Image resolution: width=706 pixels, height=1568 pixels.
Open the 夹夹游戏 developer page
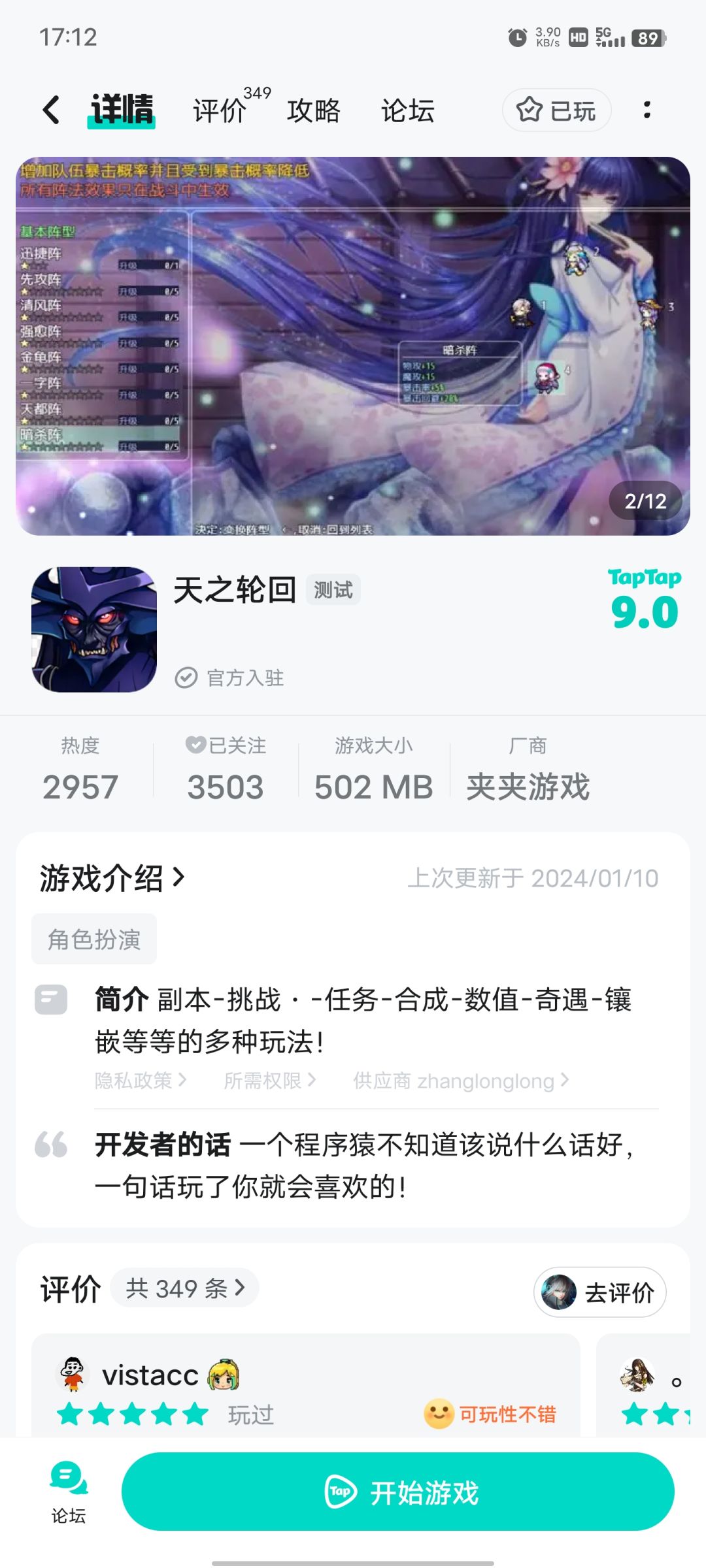pyautogui.click(x=528, y=769)
